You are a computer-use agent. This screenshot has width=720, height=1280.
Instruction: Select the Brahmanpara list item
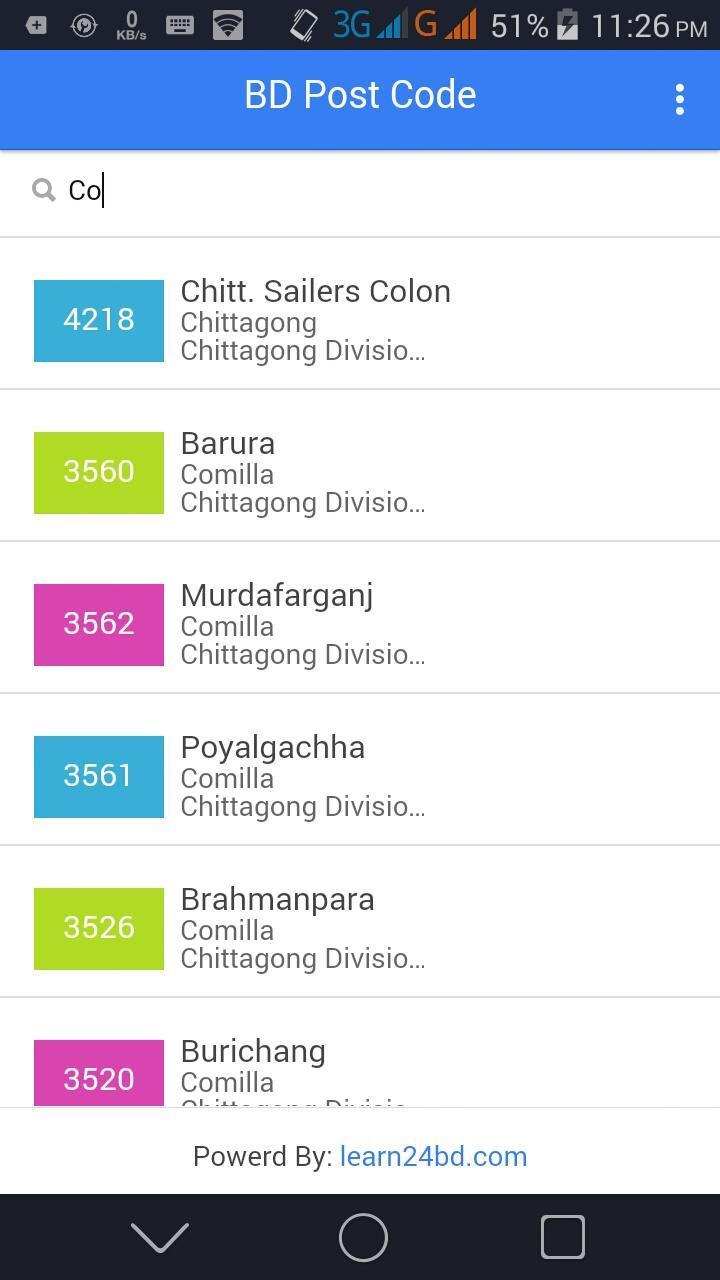coord(360,927)
